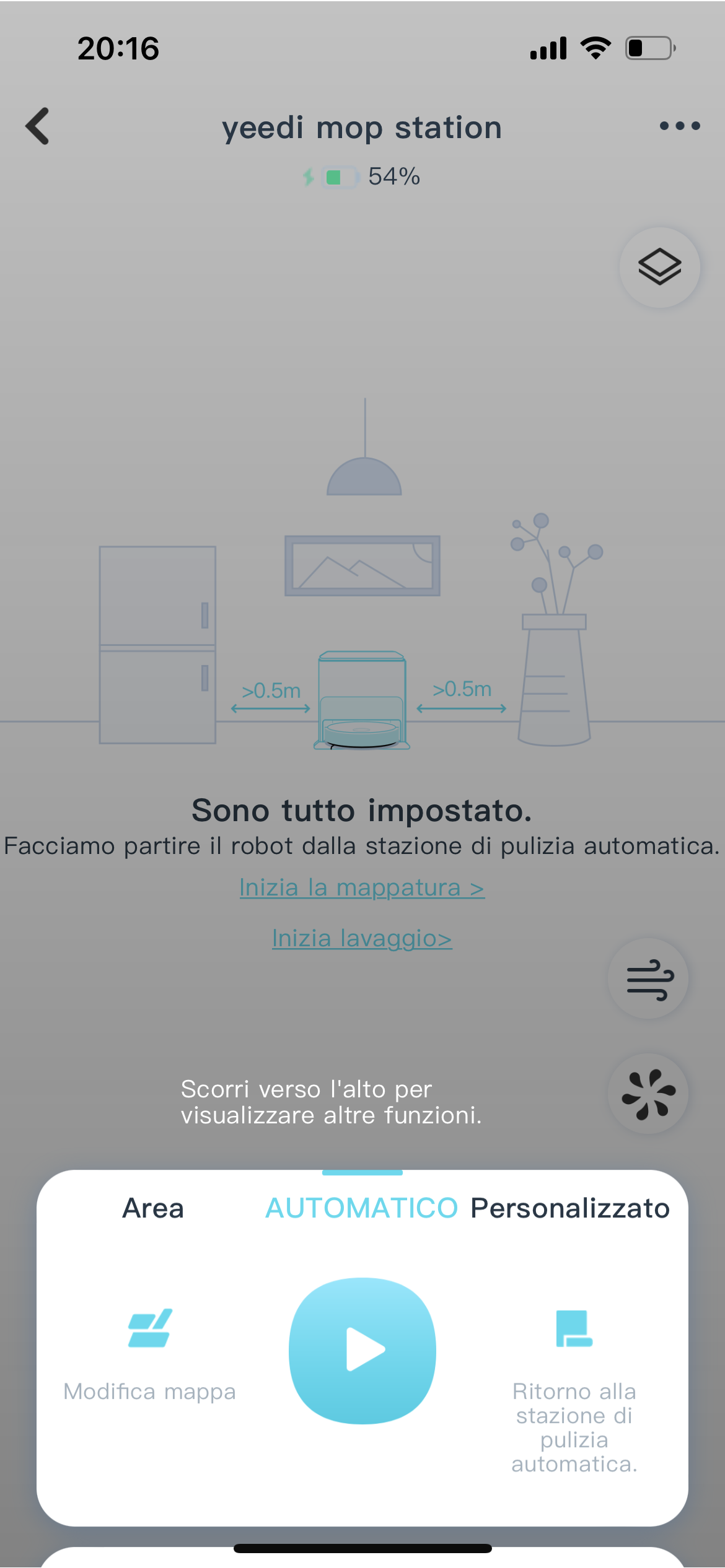Open the three-dot overflow menu
Screen dimensions: 725x1568
(x=679, y=126)
